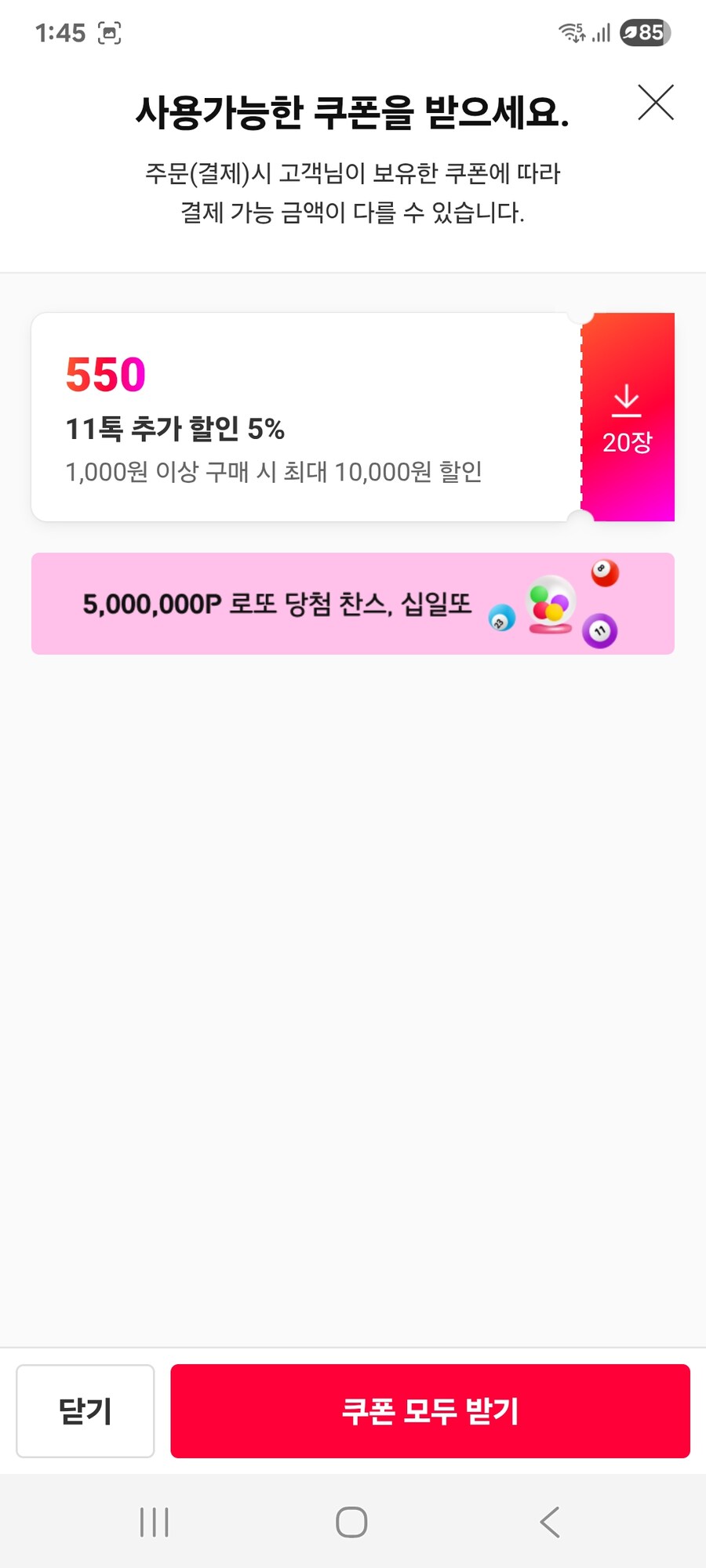
Task: Close the coupon popup with the X
Action: [x=656, y=102]
